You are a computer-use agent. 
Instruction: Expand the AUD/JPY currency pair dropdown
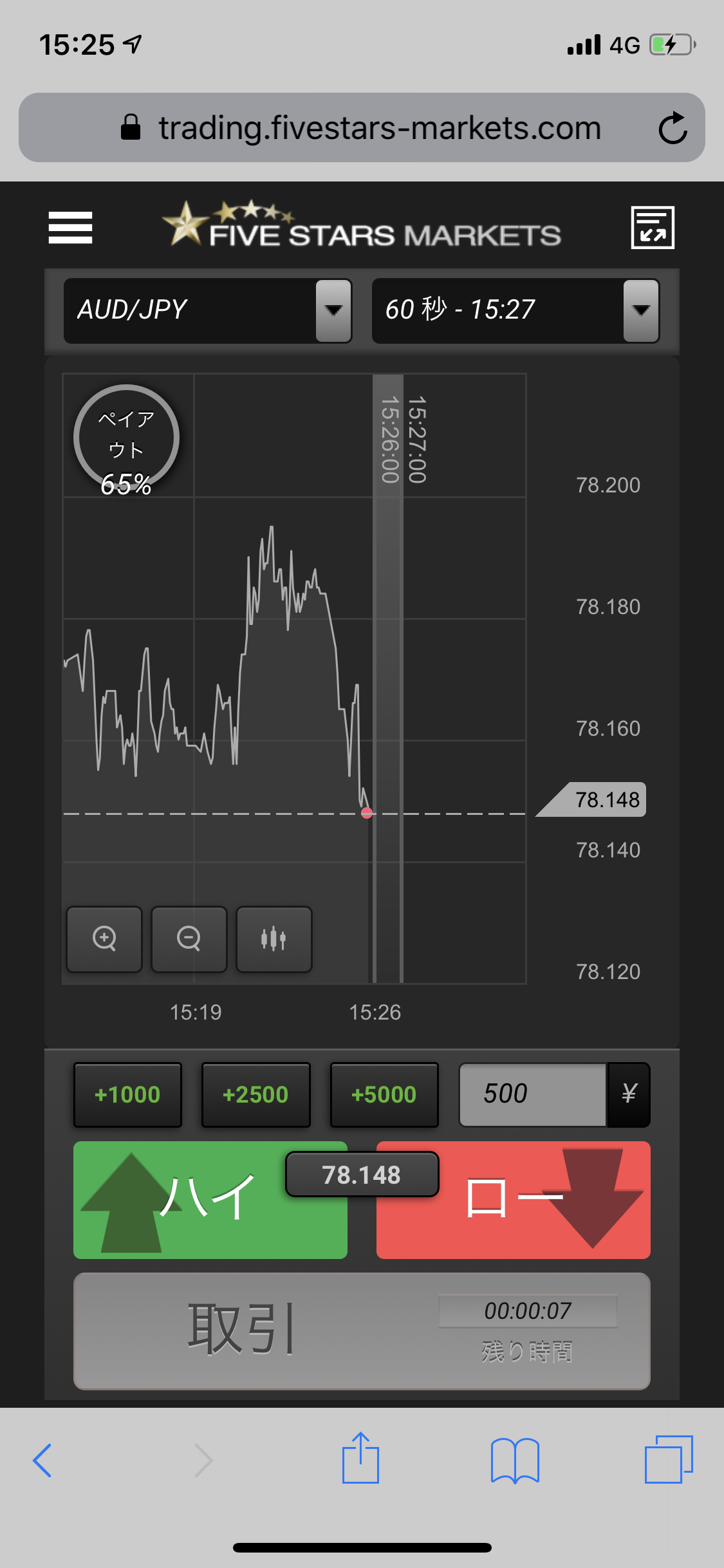(x=333, y=310)
